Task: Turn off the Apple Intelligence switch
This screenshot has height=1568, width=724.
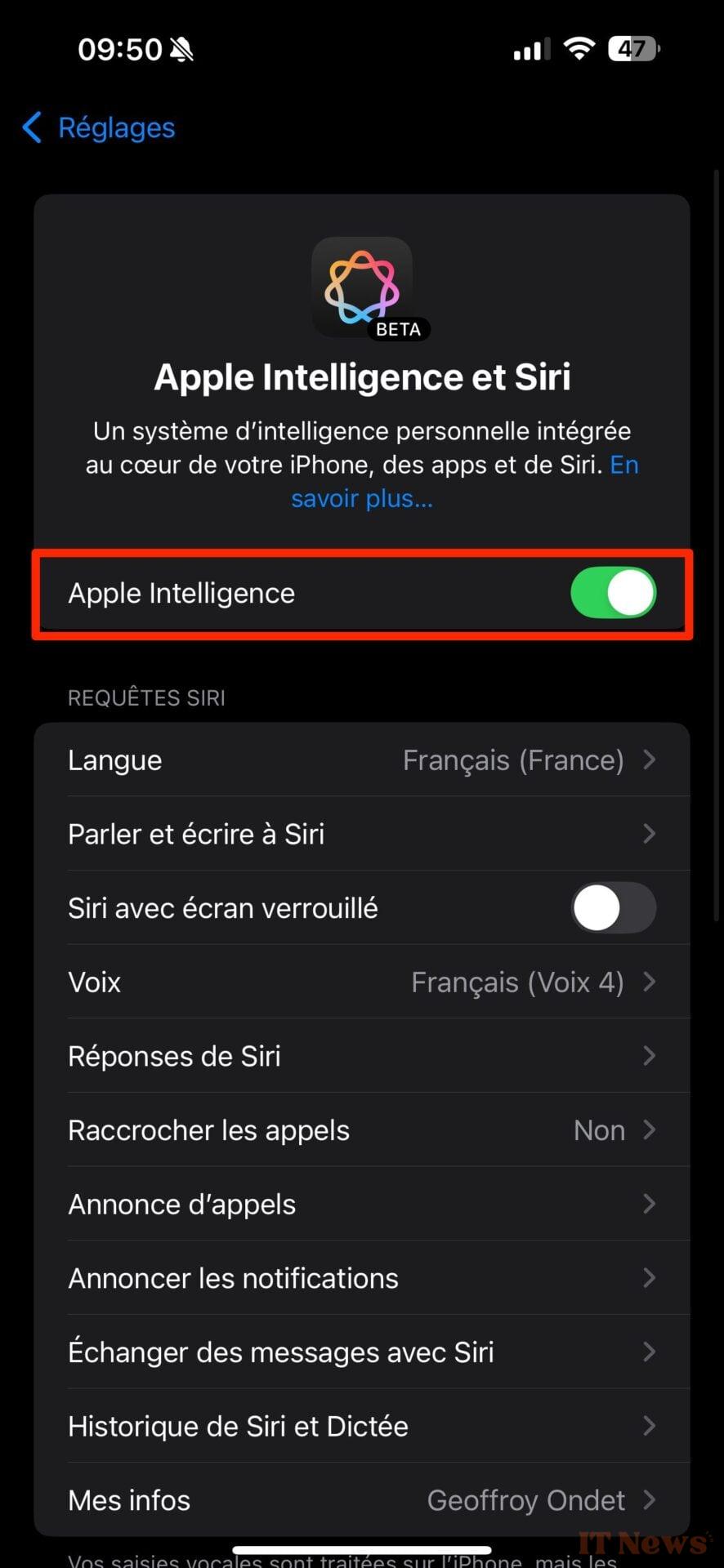Action: point(613,593)
